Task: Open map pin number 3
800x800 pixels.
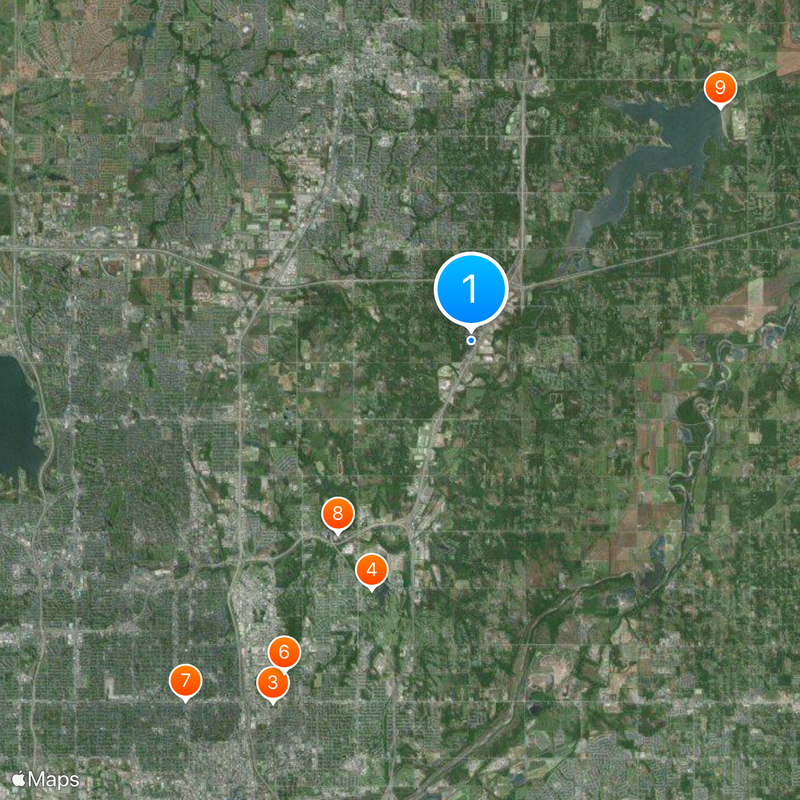Action: pos(272,684)
